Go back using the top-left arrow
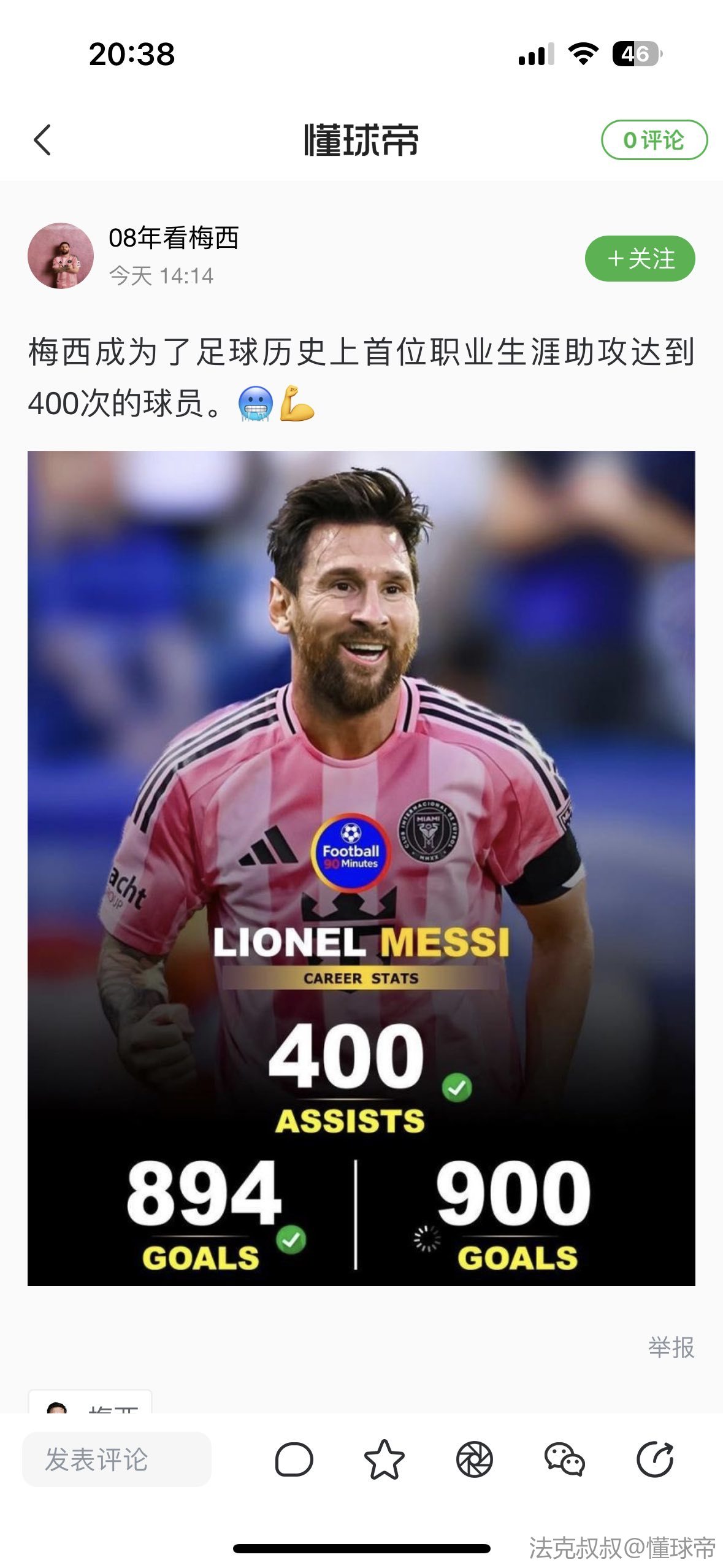This screenshot has width=723, height=1568. pyautogui.click(x=42, y=140)
